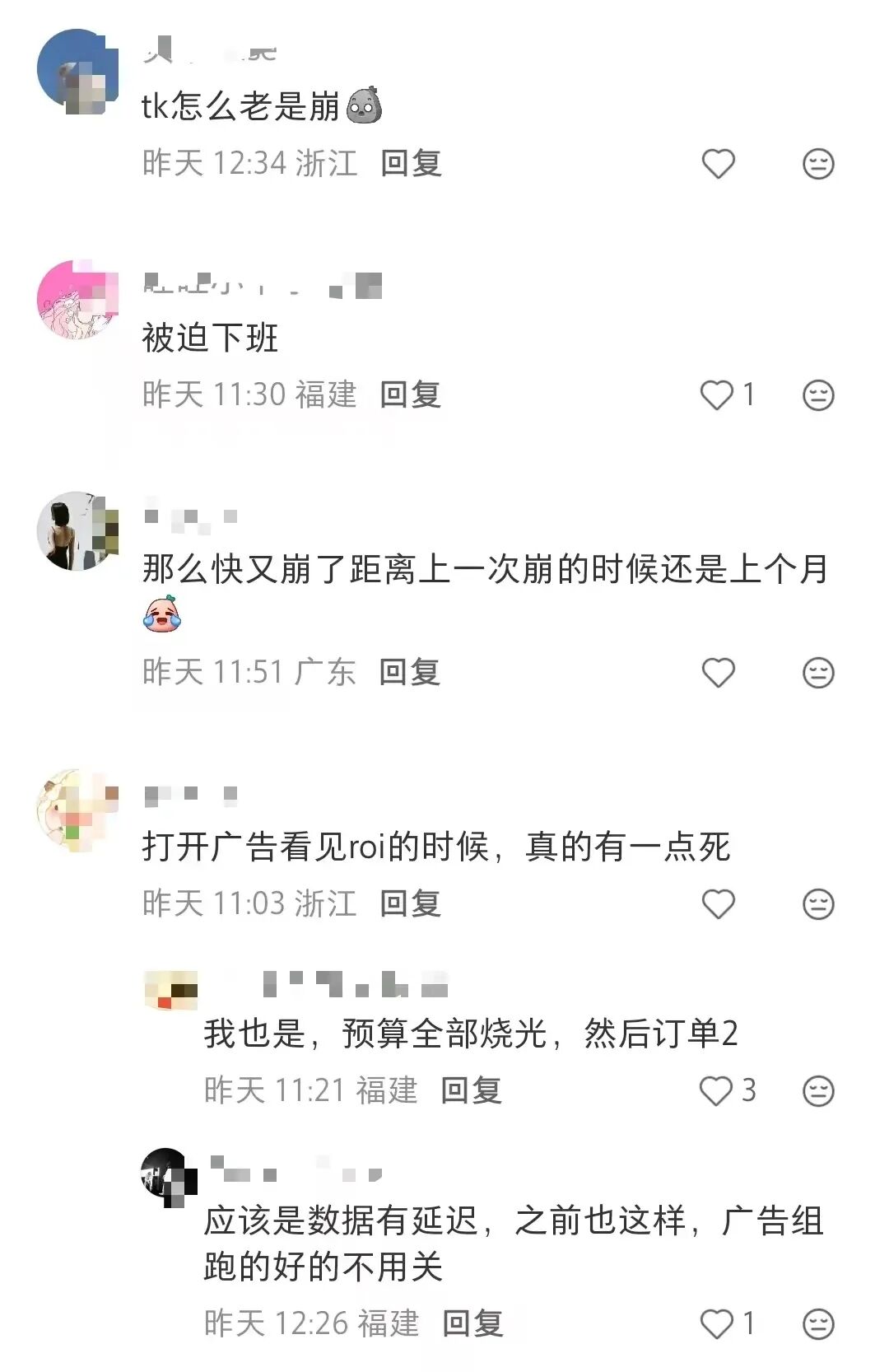Like the comment starting "那么快又崩了"
The width and height of the screenshot is (889, 1372).
[718, 672]
